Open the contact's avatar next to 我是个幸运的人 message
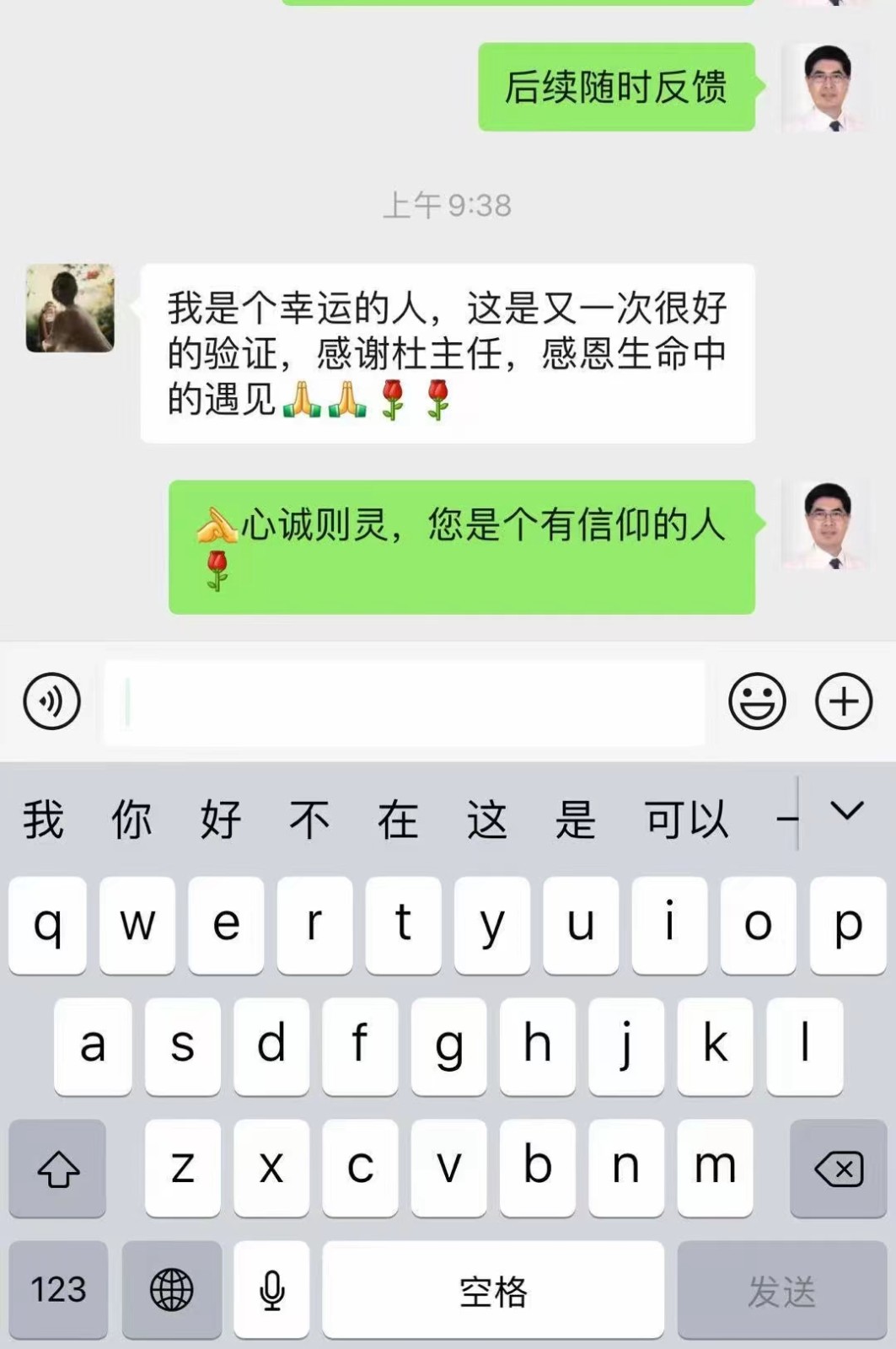 (70, 308)
